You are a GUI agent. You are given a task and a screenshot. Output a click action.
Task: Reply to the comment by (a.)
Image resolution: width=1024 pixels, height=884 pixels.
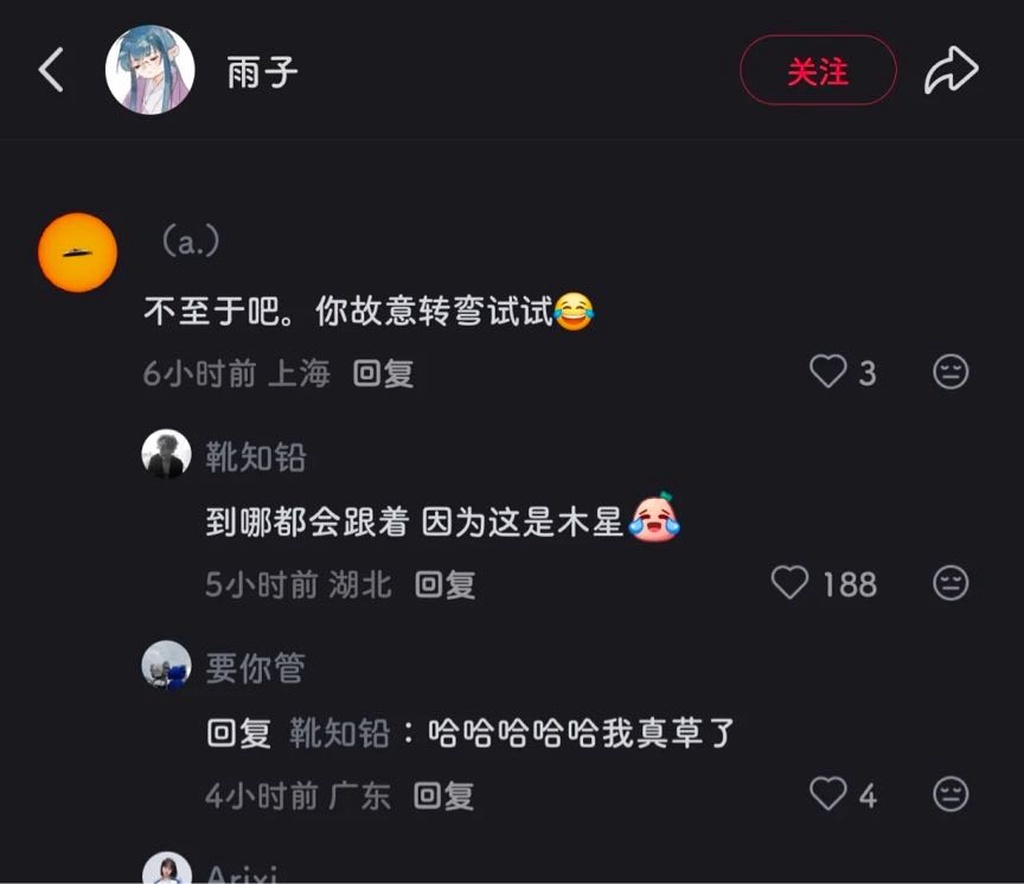[x=383, y=374]
